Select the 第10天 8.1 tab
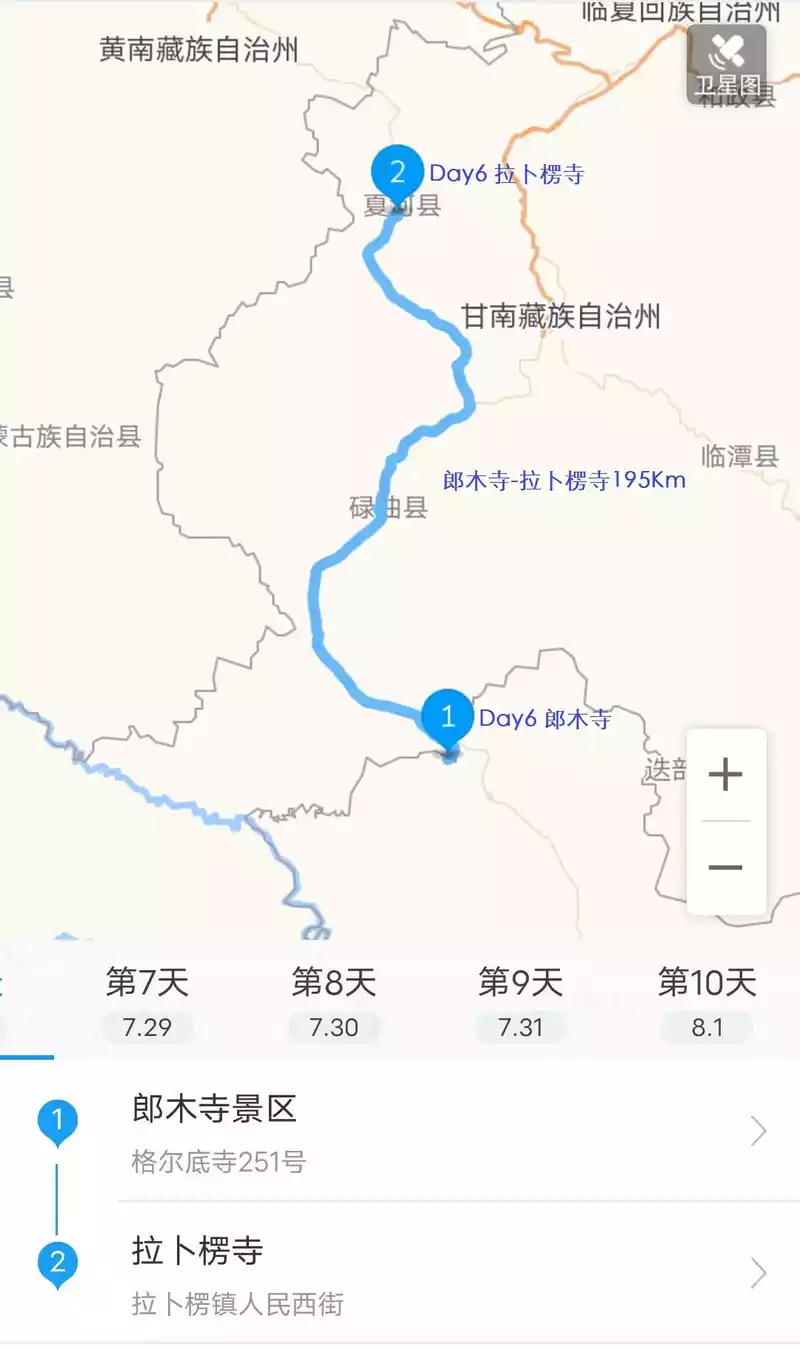 [706, 1002]
